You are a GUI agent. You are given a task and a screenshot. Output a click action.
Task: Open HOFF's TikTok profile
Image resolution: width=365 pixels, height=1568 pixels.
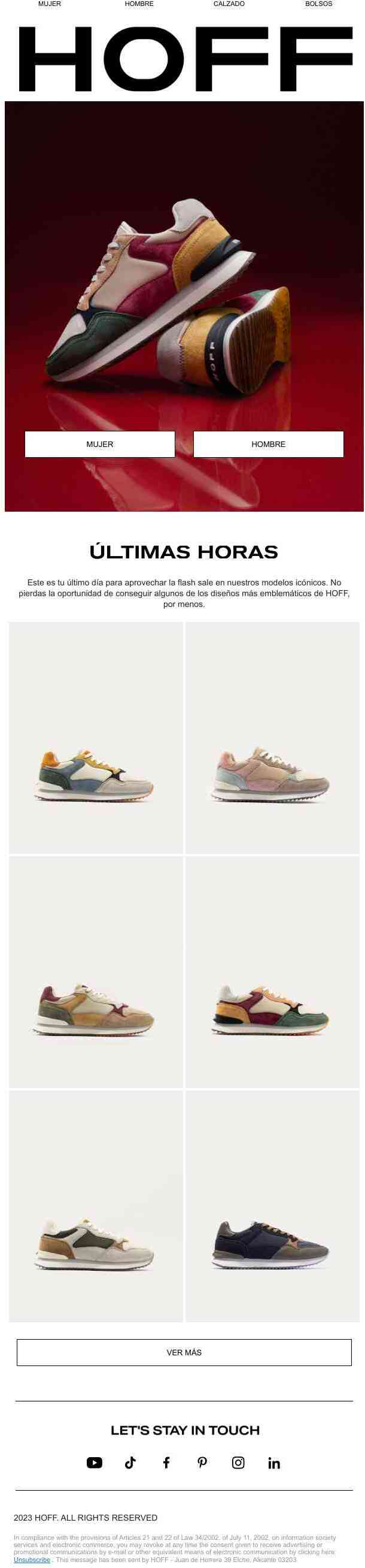(x=130, y=1463)
